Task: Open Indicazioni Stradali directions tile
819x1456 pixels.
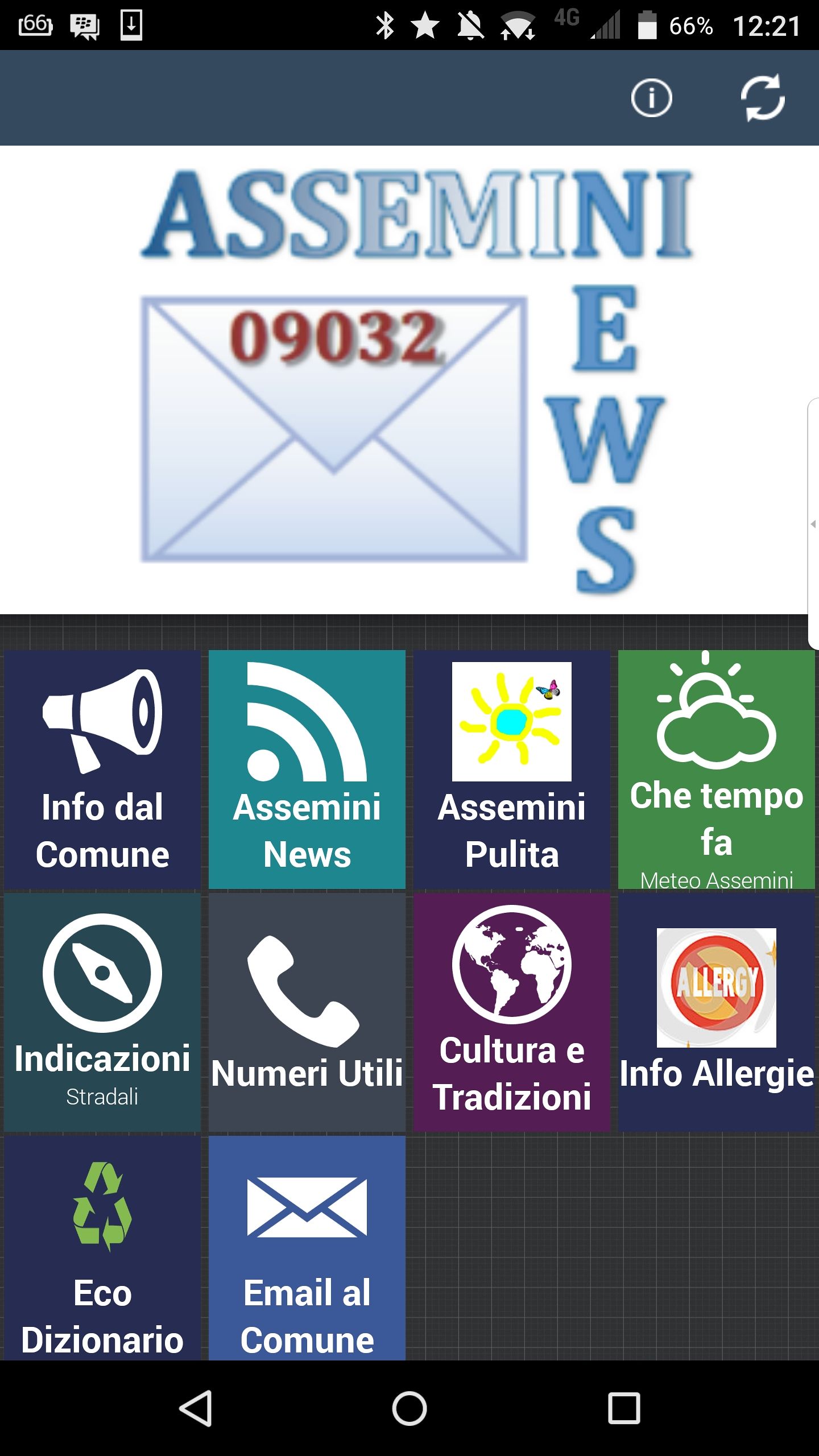Action: click(x=102, y=1012)
